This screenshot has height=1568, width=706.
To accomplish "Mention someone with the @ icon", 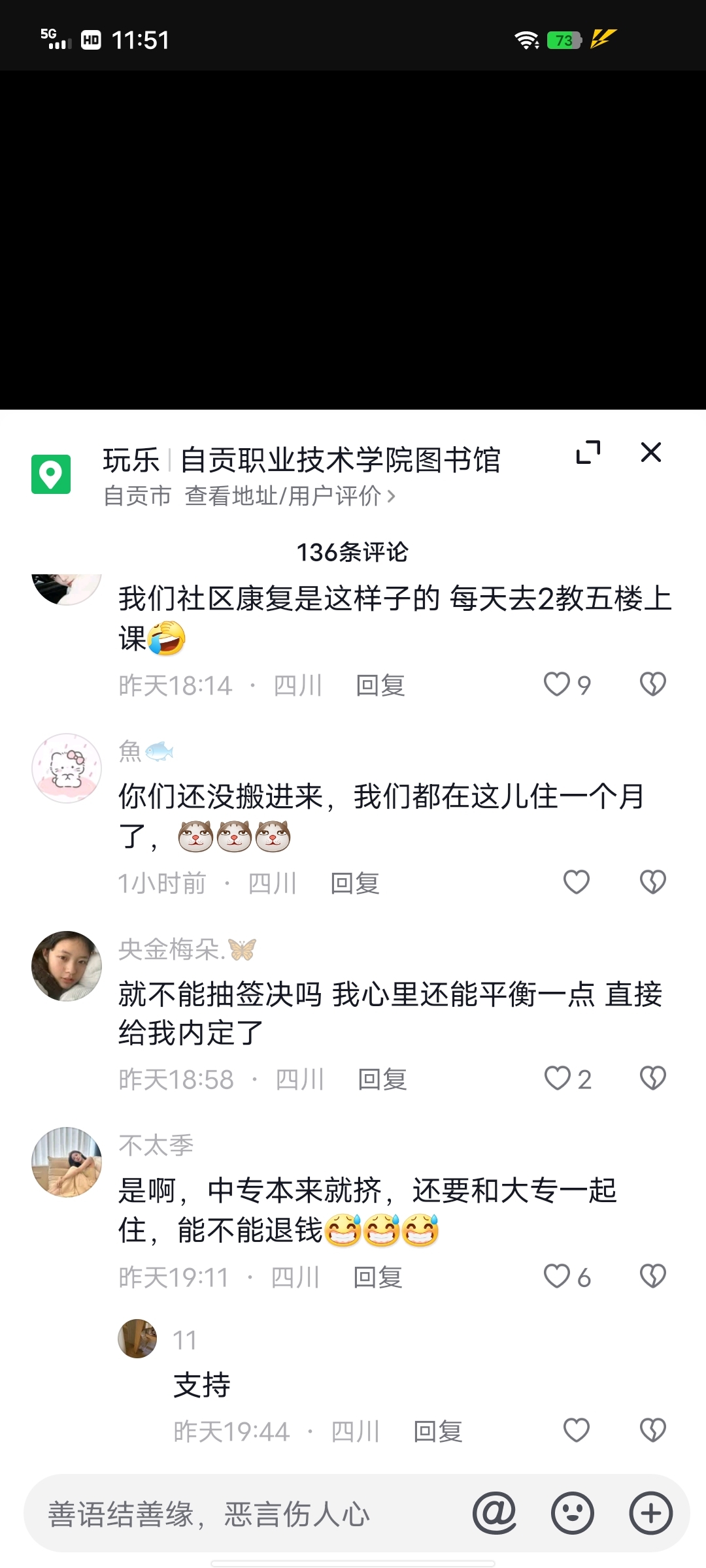I will point(495,1513).
